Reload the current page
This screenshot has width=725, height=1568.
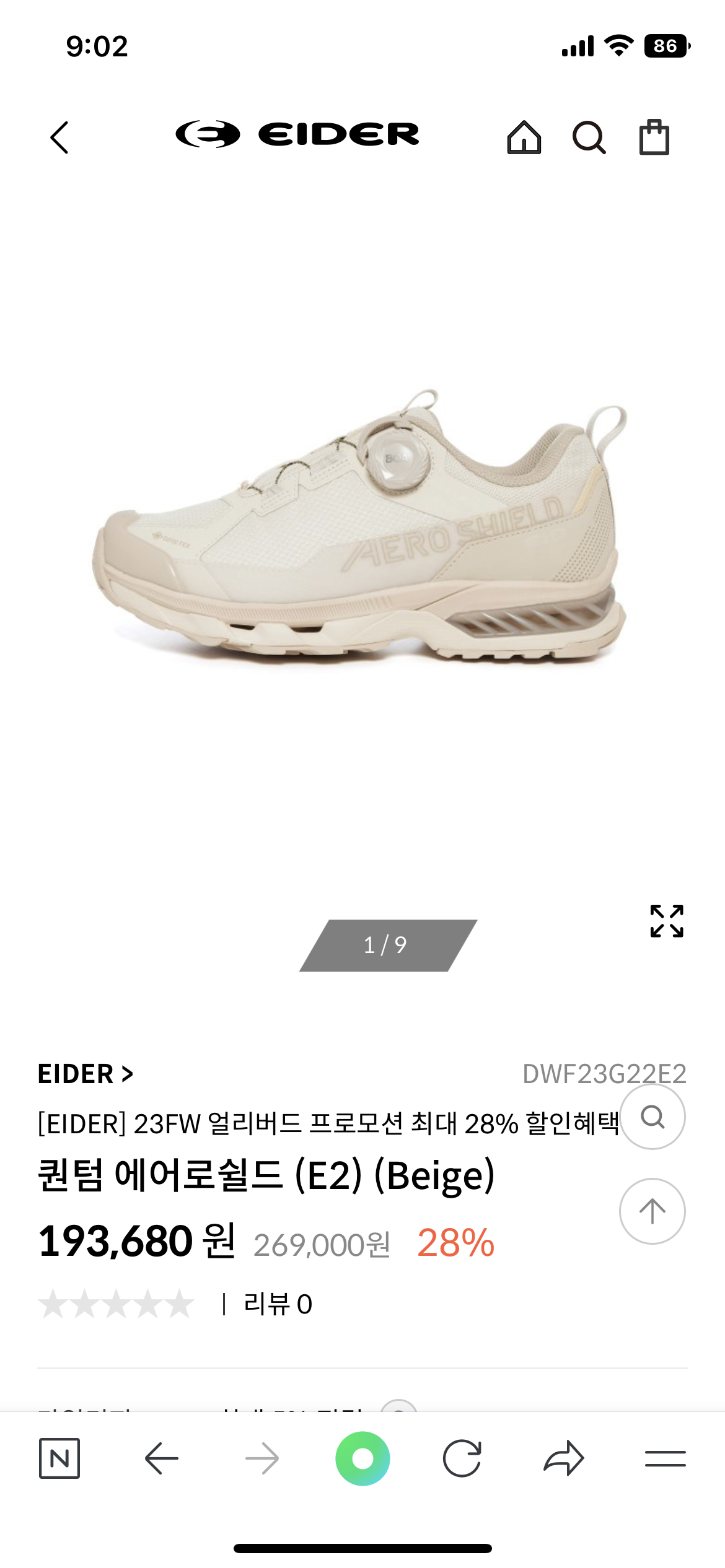click(462, 1458)
